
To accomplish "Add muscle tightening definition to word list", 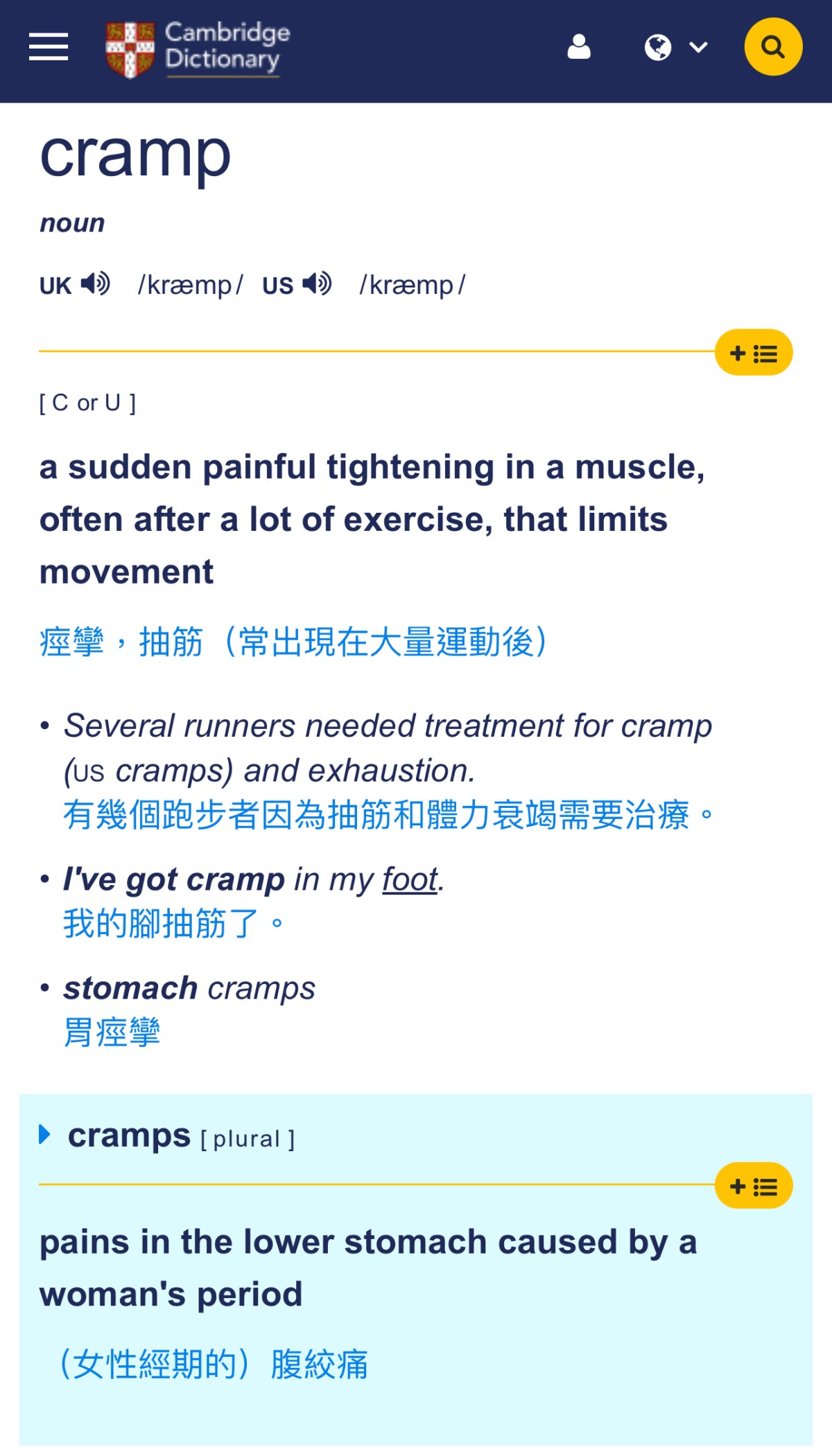I will (x=754, y=353).
